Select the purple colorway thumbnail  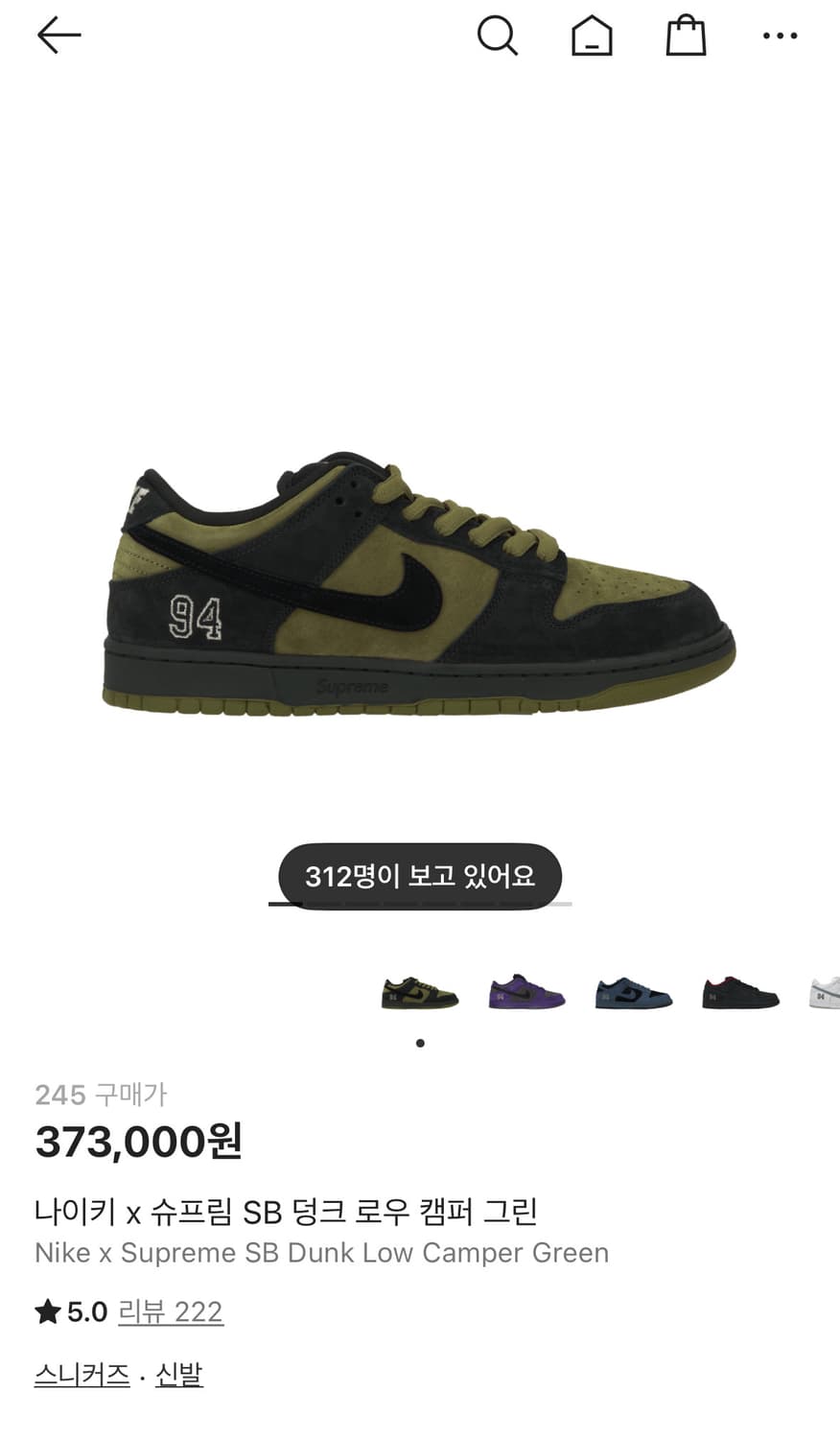(x=524, y=993)
